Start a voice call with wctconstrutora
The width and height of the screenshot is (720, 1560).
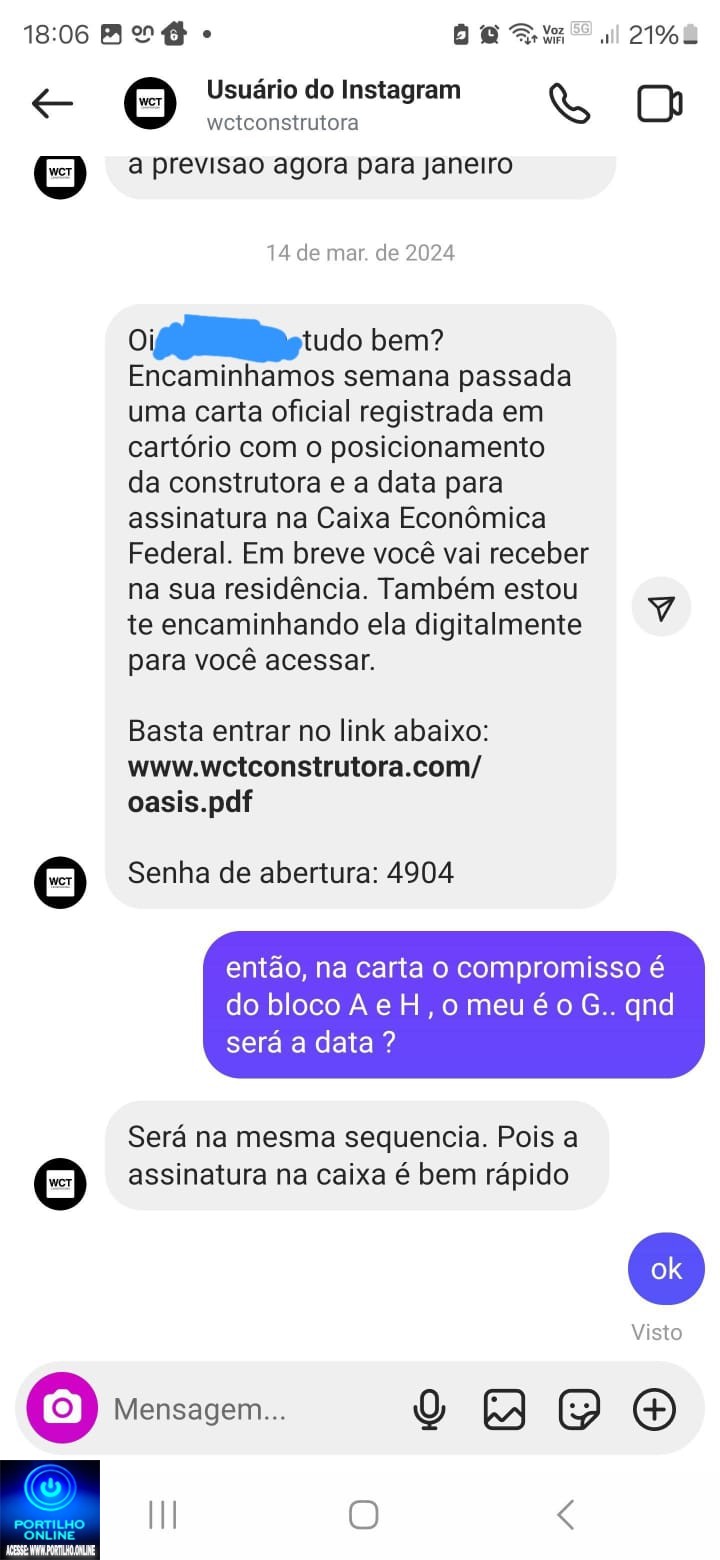pyautogui.click(x=569, y=103)
